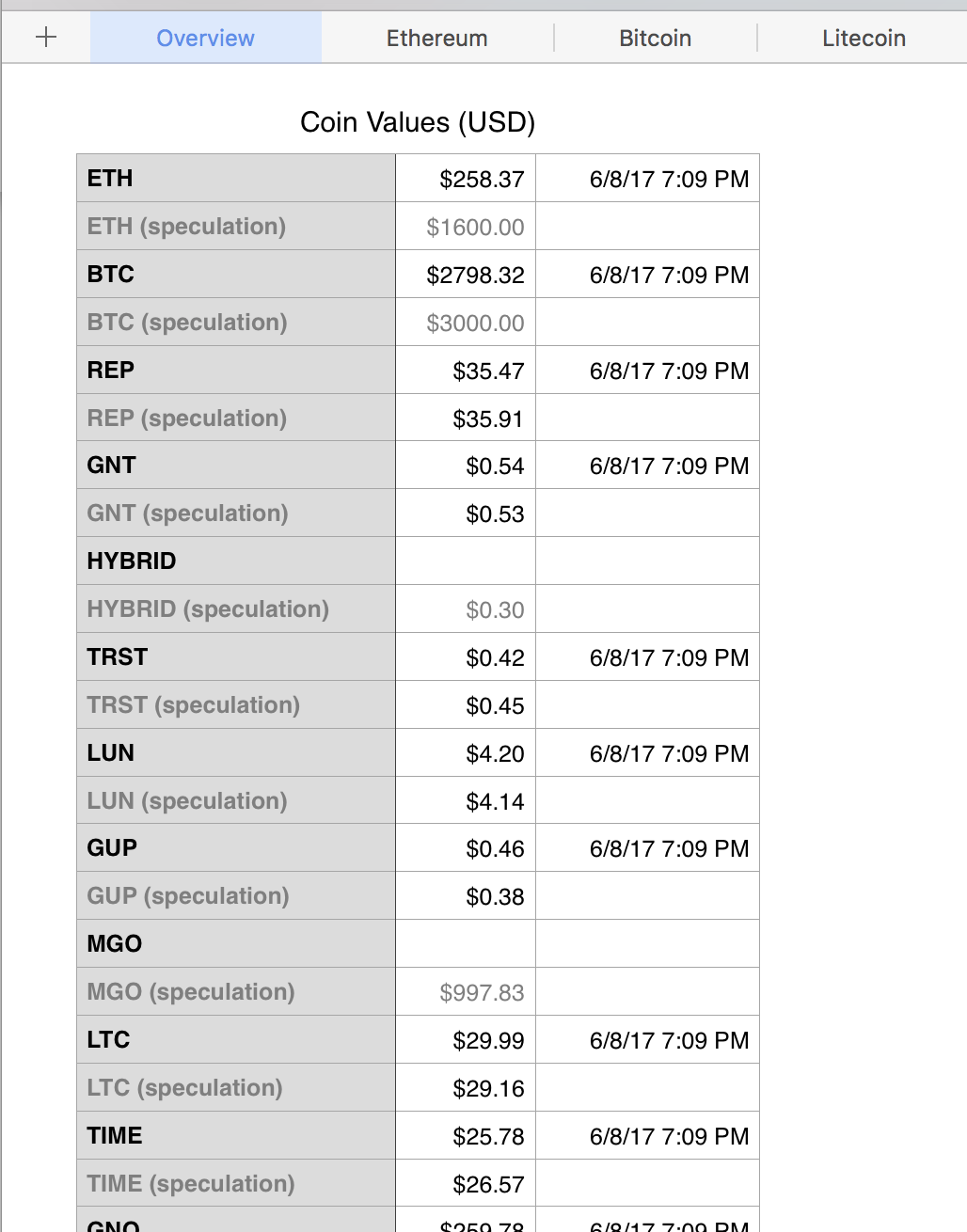Select the TRST (speculation) value $0.45
967x1232 pixels.
click(465, 704)
